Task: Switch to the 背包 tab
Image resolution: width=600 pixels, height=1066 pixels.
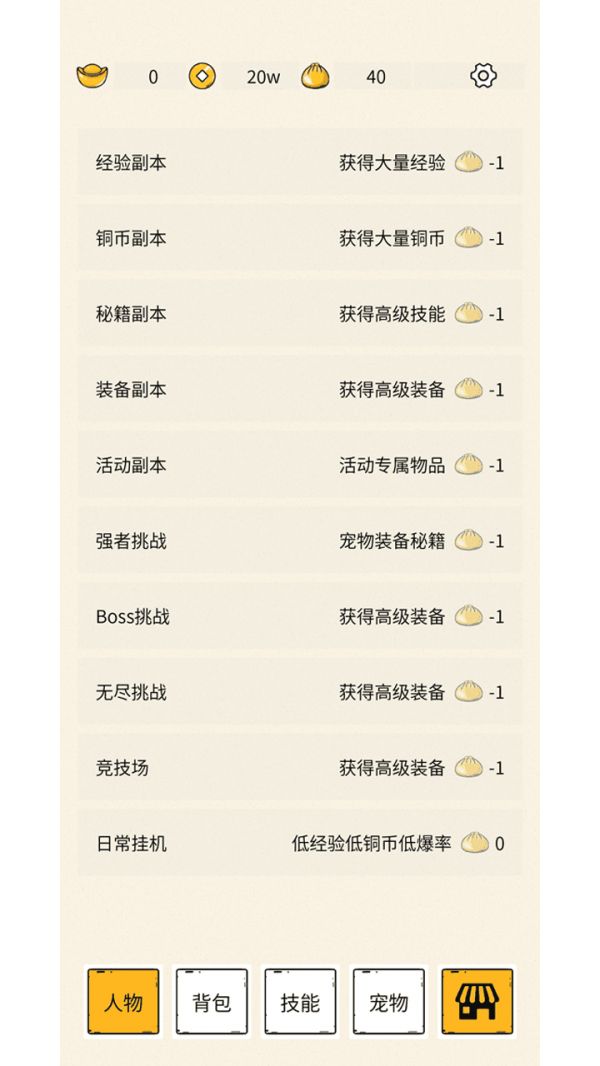Action: [x=212, y=1002]
